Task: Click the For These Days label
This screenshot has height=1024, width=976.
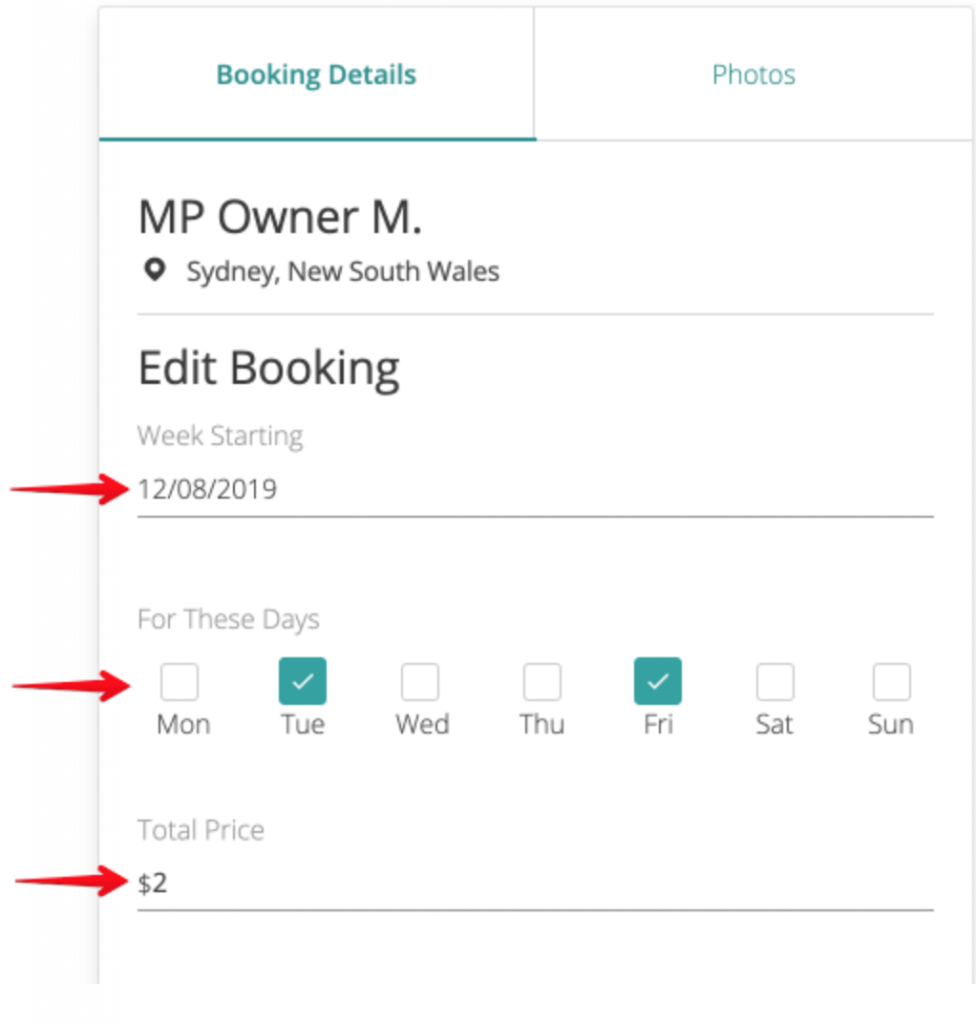Action: tap(228, 620)
